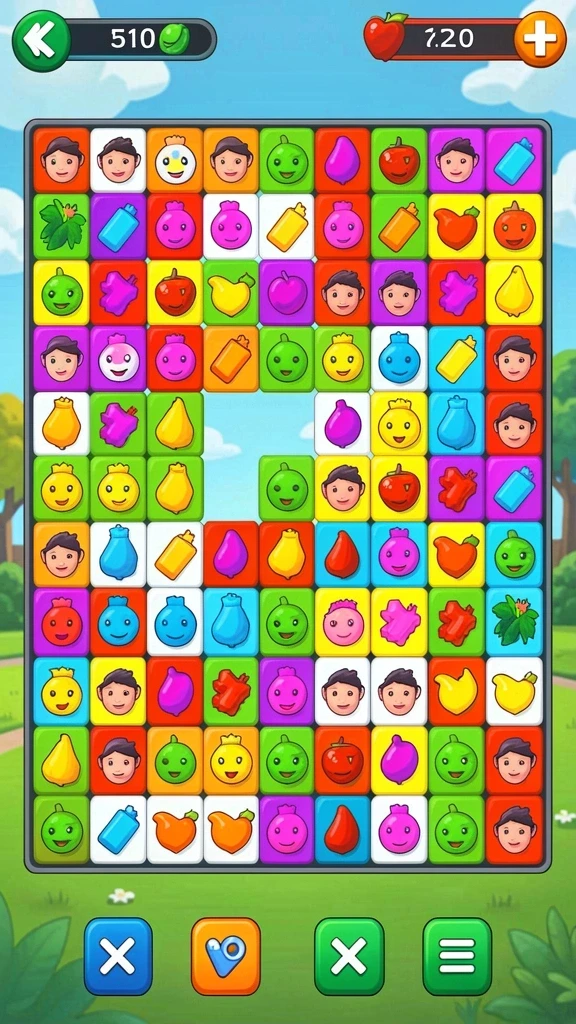Select the white chick face on orange tile
Screen dimensions: 576x1024
(x=175, y=161)
